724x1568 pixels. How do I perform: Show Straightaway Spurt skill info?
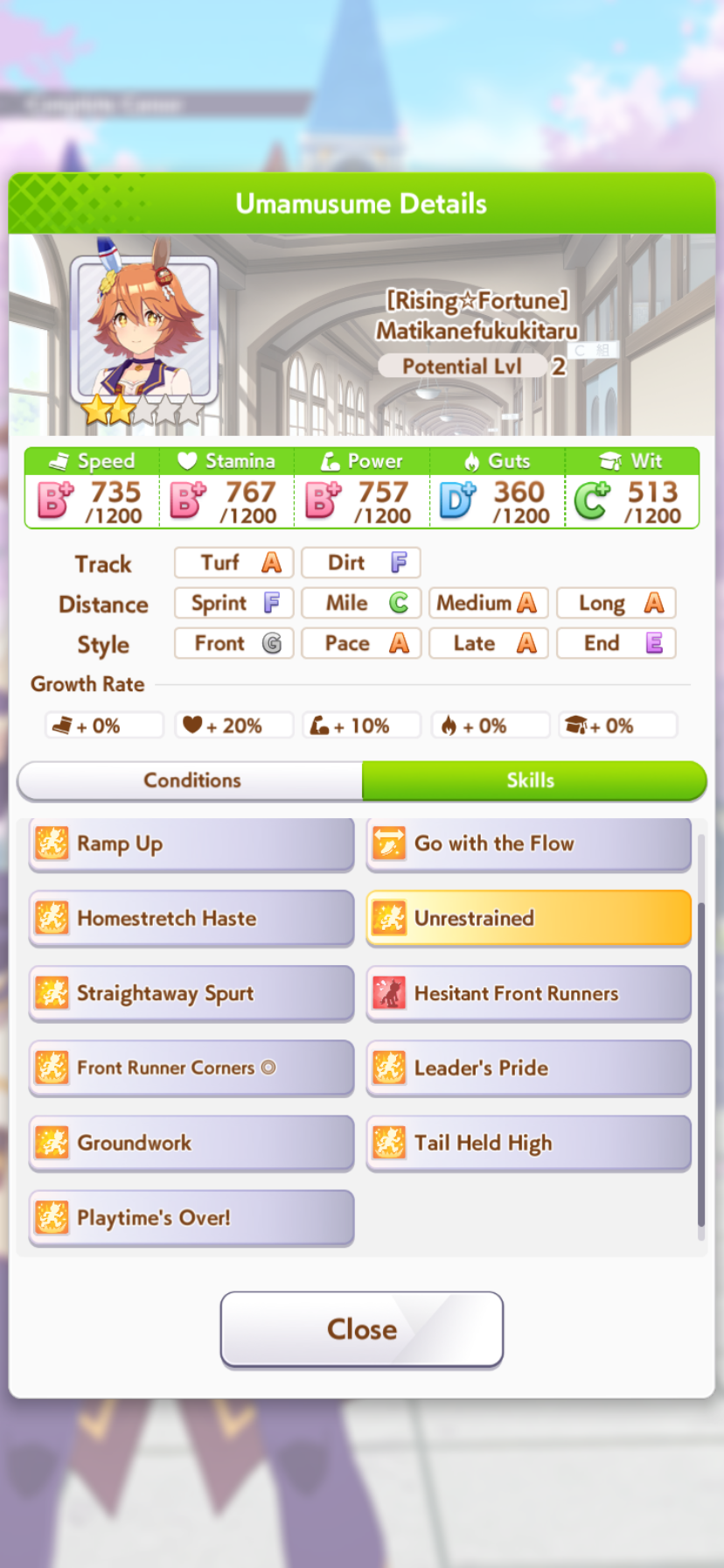(191, 994)
